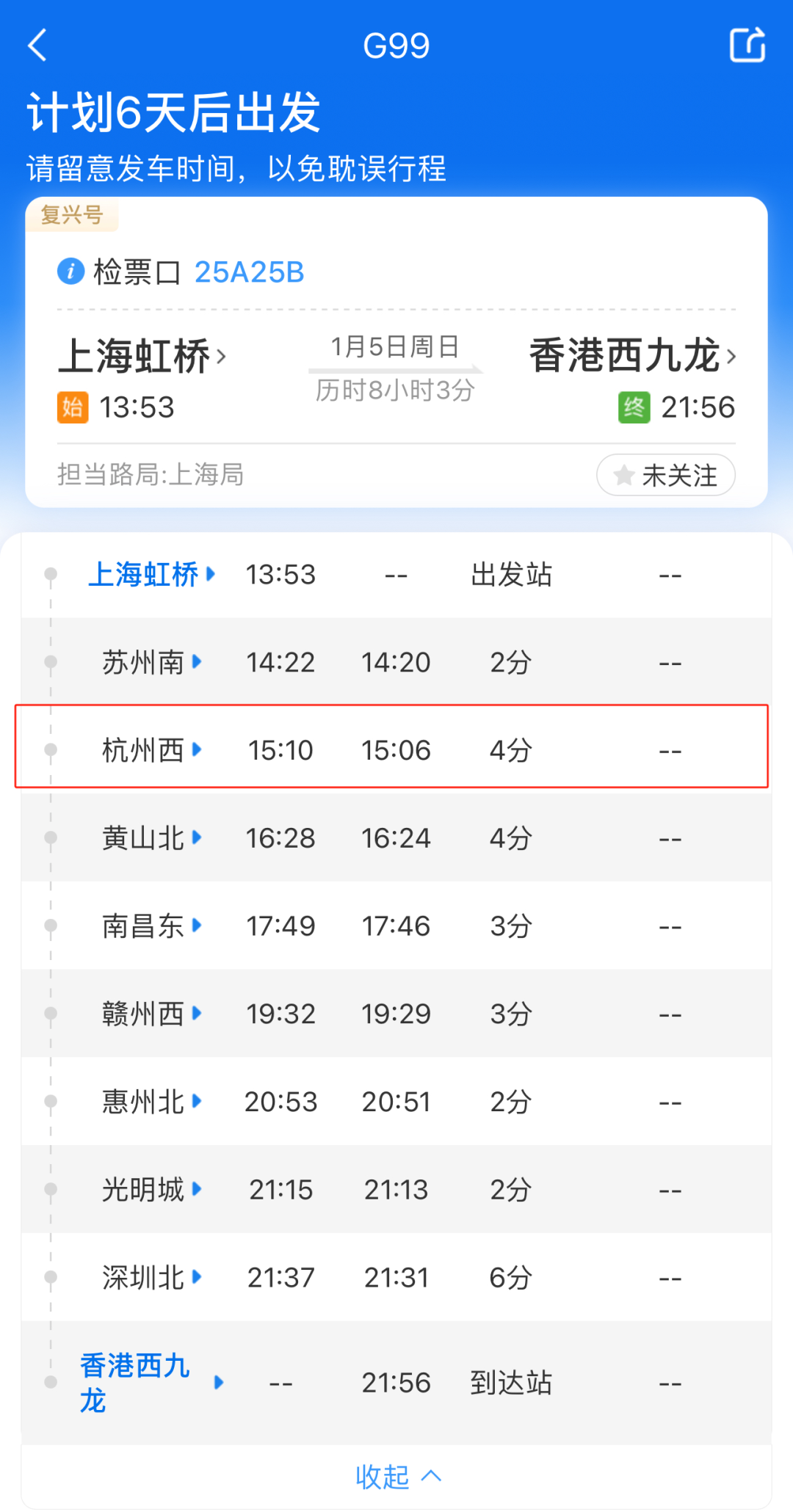View the 南昌东 station stop
Image resolution: width=793 pixels, height=1512 pixels.
click(x=396, y=926)
